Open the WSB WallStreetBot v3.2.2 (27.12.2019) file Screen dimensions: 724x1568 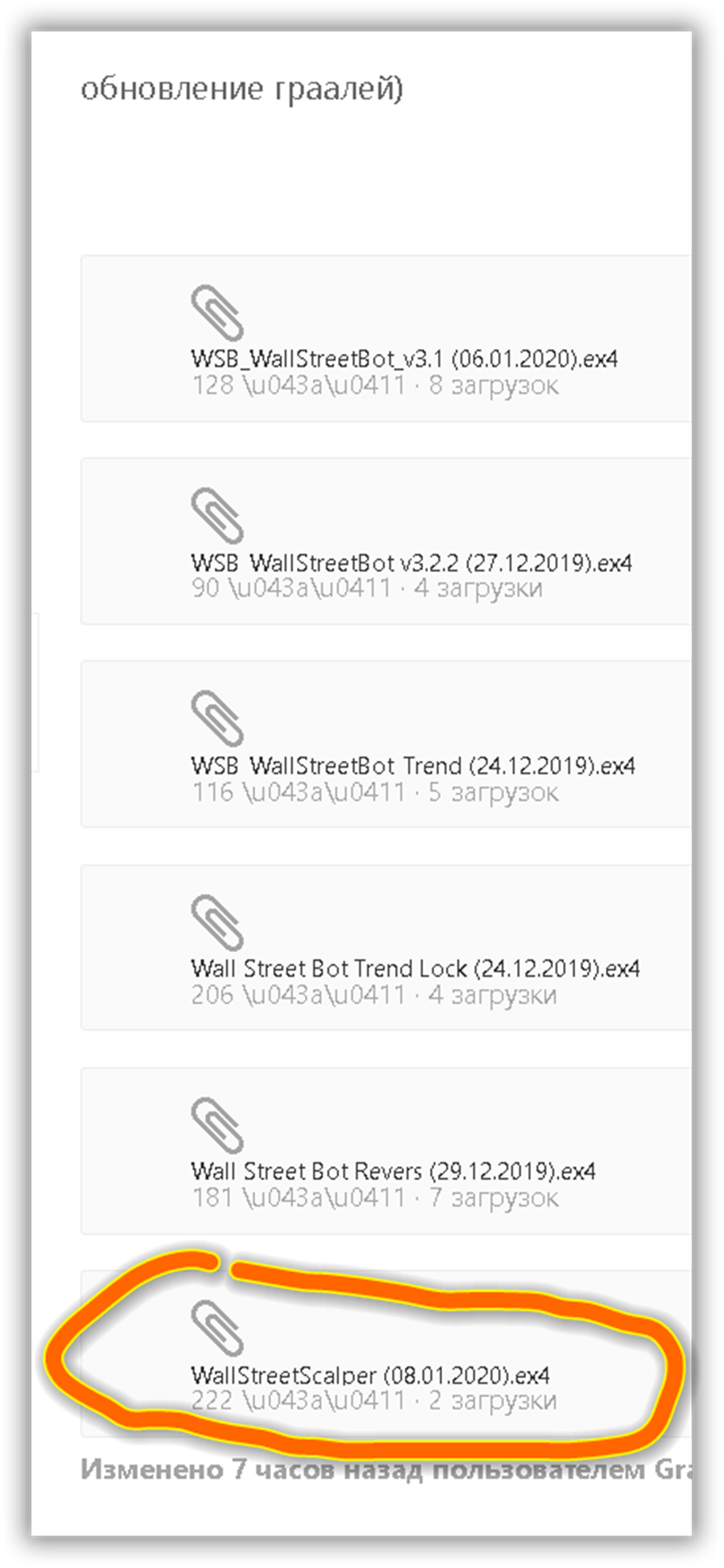click(411, 562)
